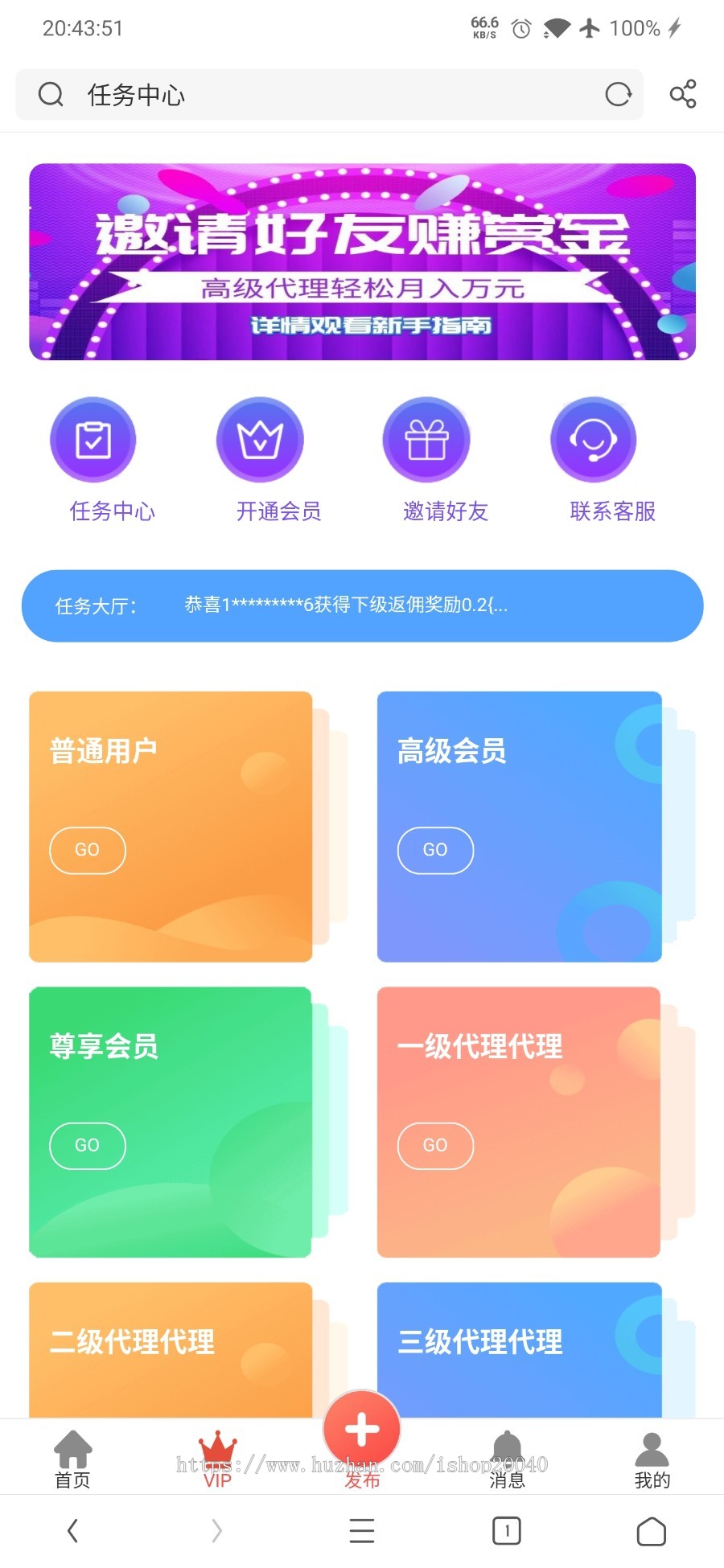Open the 任务大厅 announcement banner
This screenshot has width=724, height=1568.
pos(362,606)
